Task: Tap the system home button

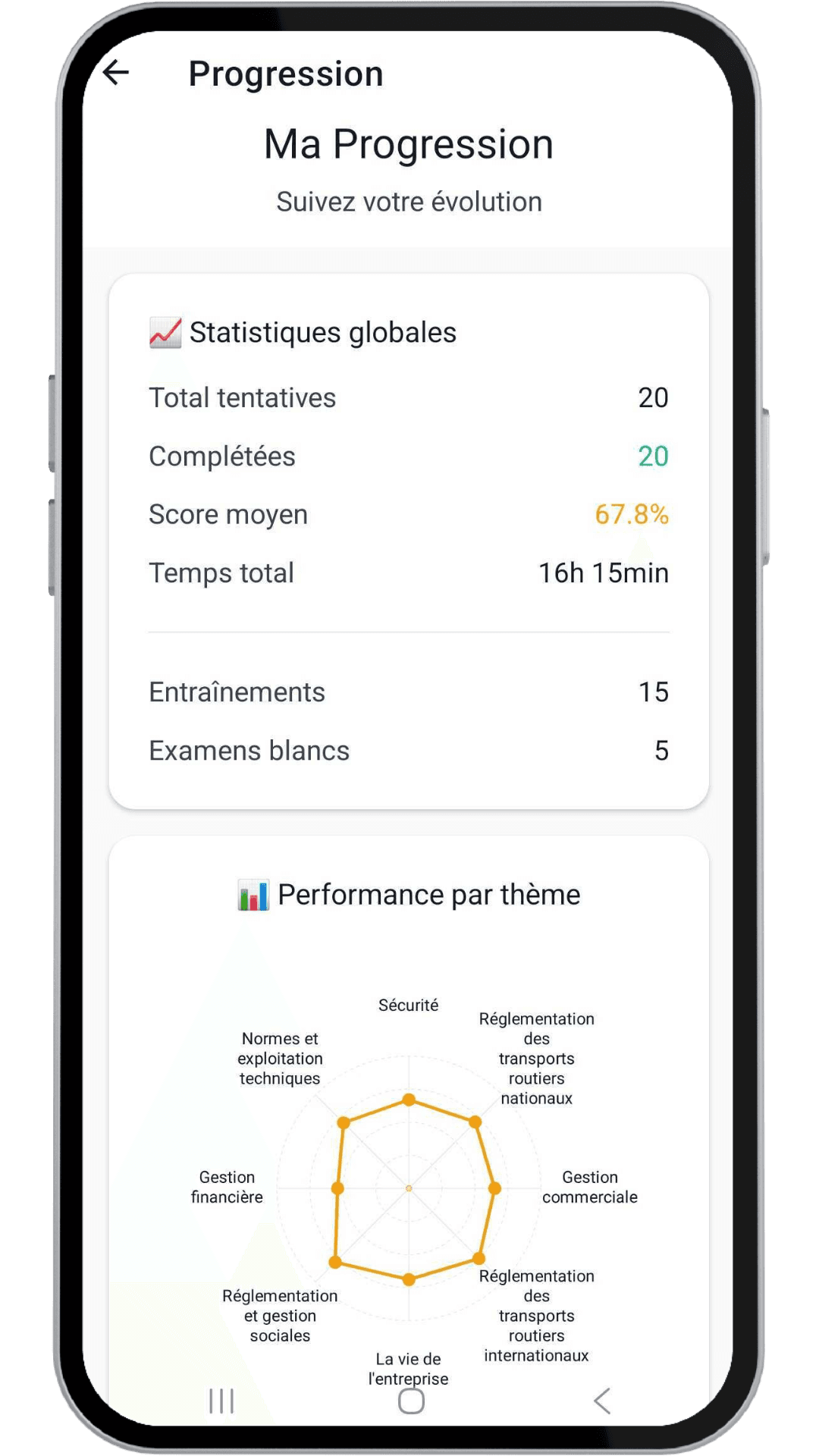Action: click(410, 1401)
